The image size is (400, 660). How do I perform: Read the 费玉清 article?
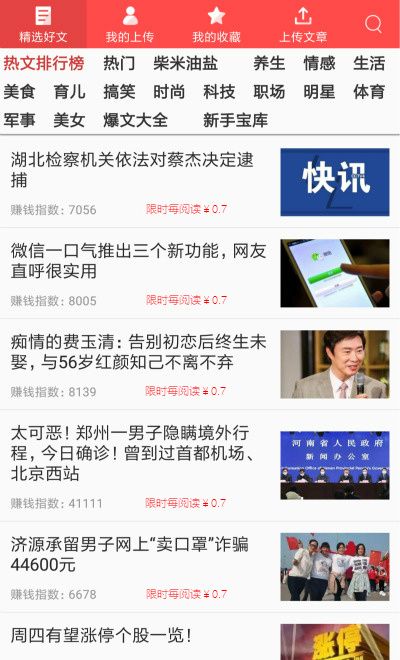point(200,364)
